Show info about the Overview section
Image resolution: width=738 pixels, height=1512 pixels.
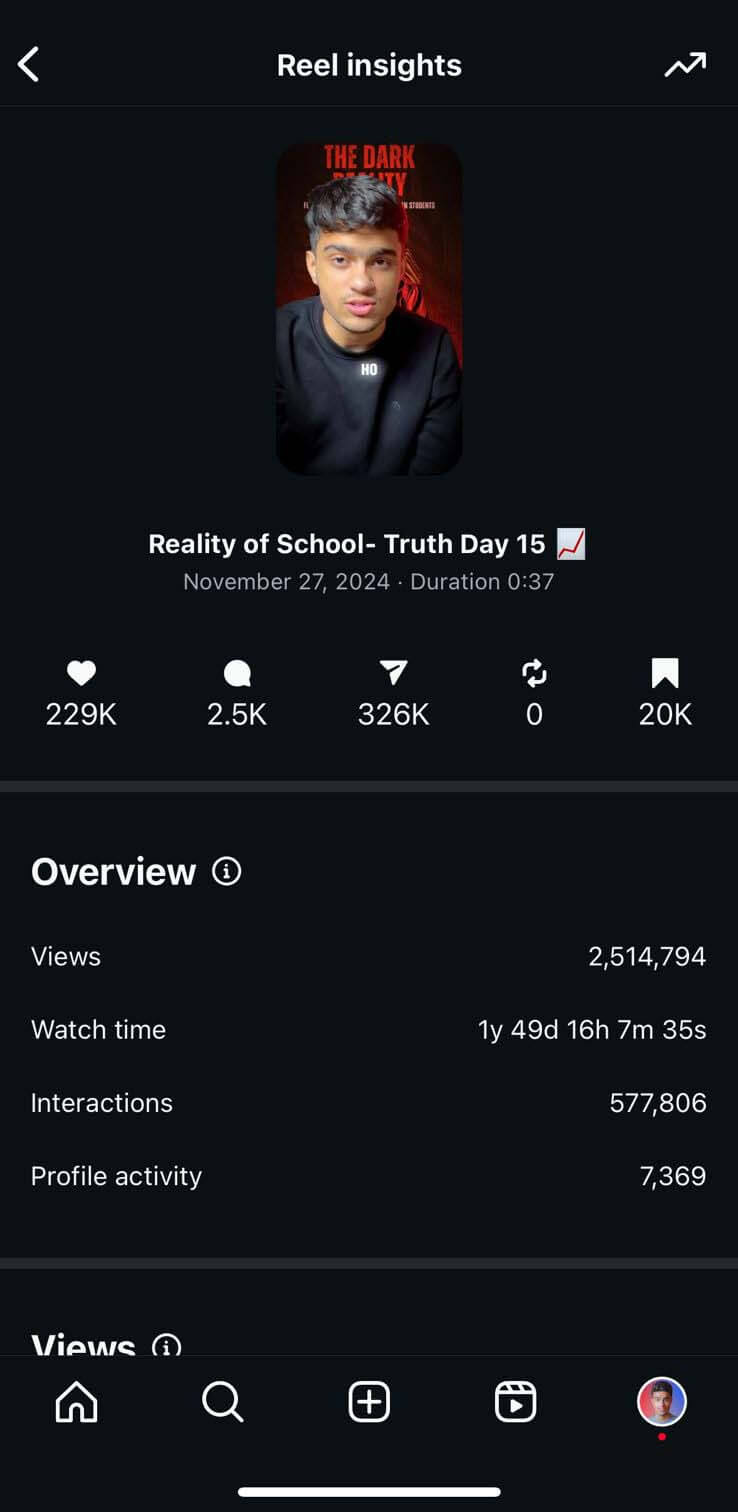[227, 872]
